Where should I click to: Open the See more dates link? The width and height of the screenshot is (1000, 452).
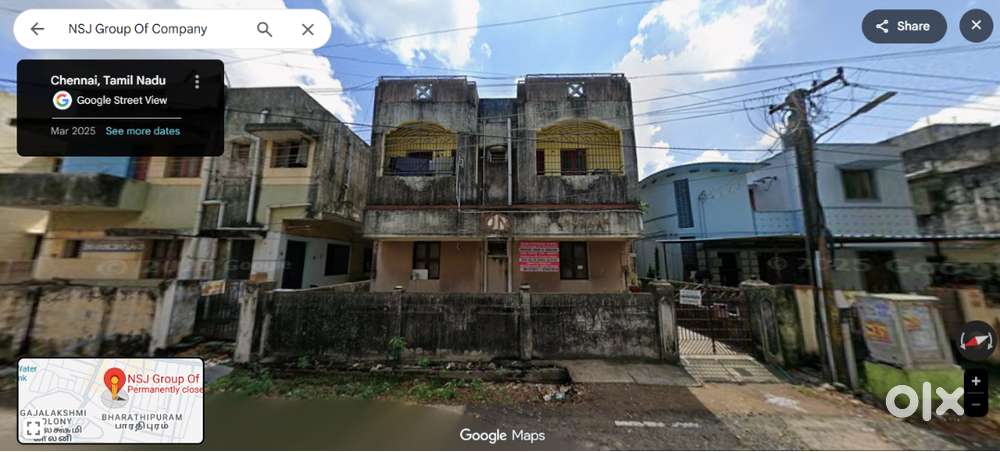[x=143, y=131]
